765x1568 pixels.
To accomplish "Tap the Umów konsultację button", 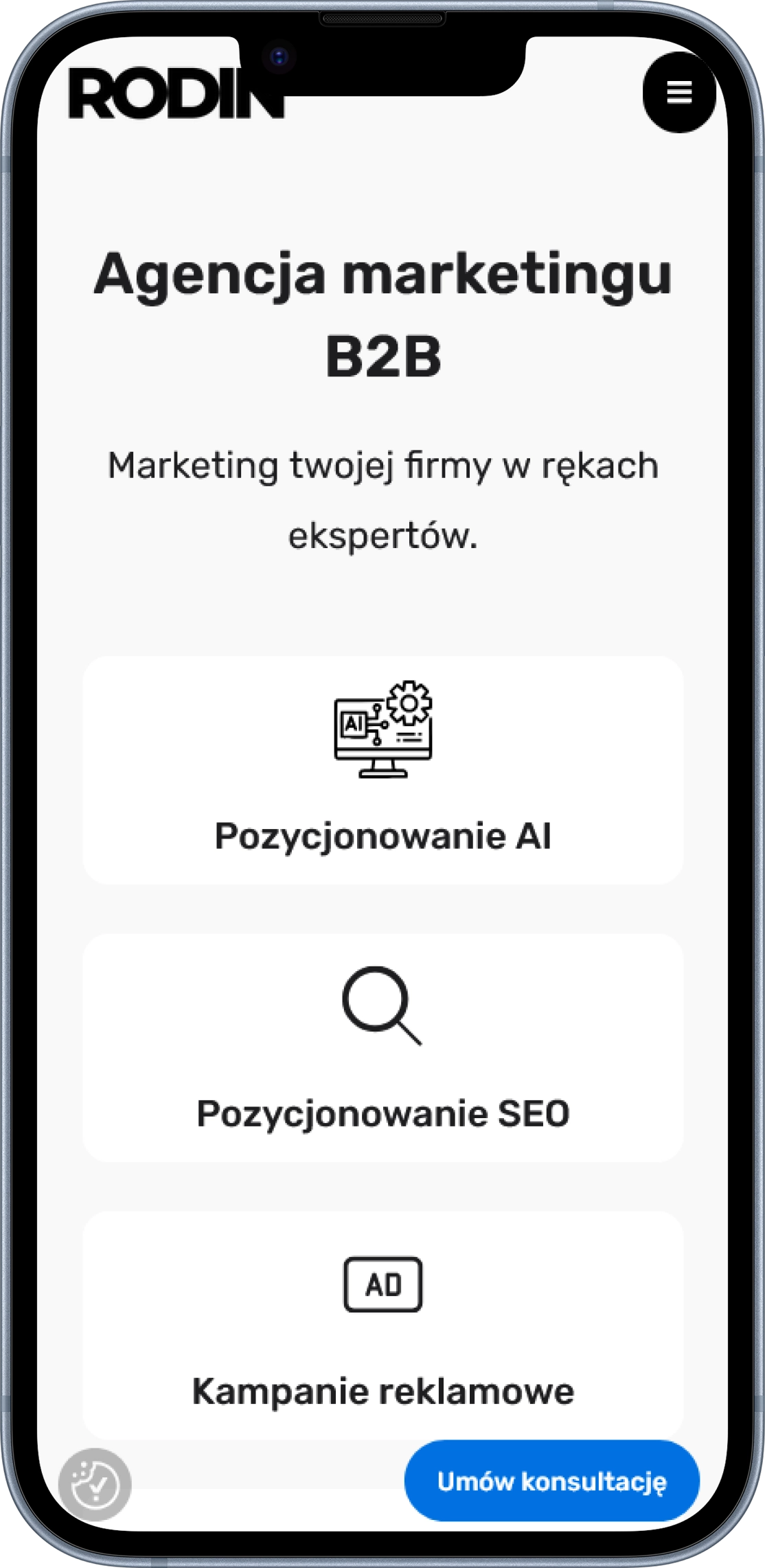I will (x=551, y=1481).
